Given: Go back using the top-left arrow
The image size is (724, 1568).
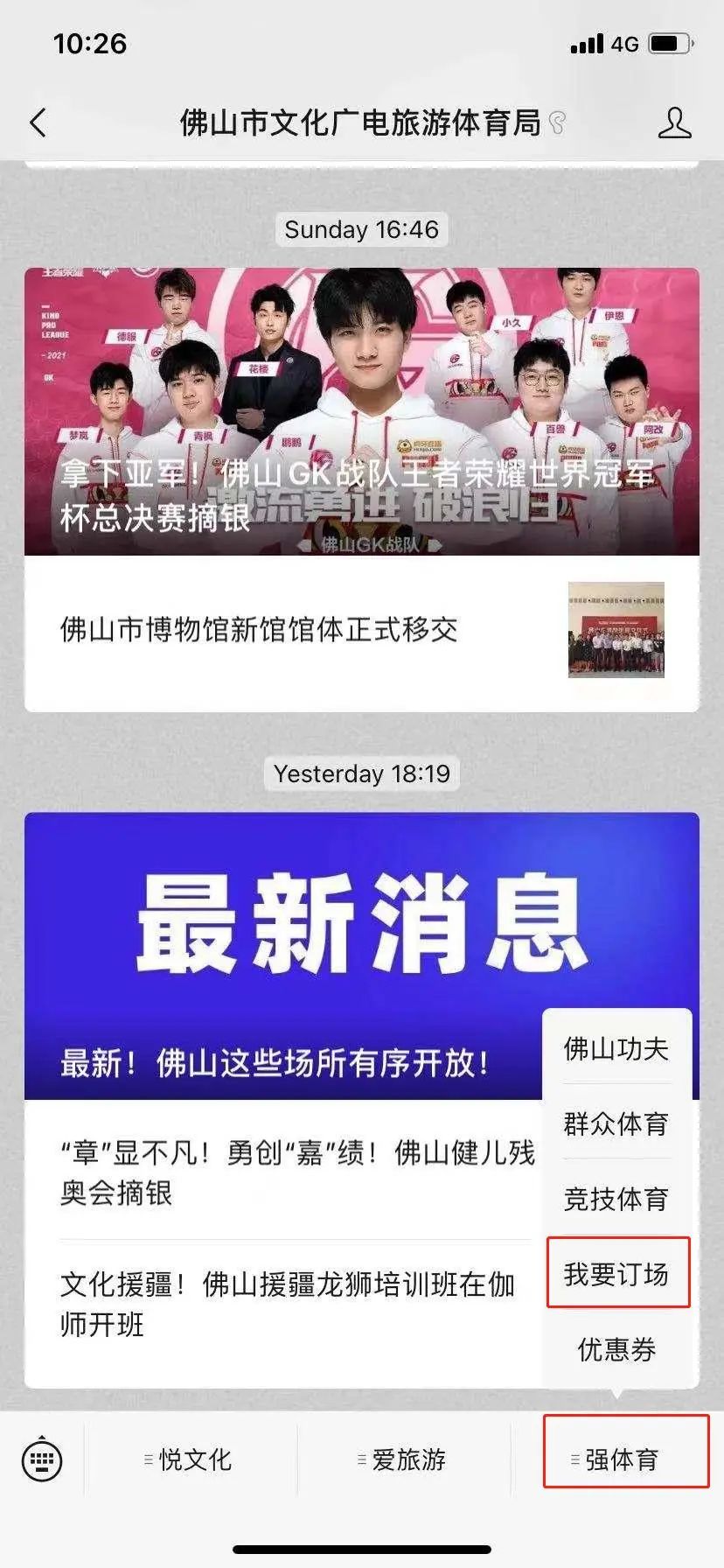Looking at the screenshot, I should pos(38,123).
